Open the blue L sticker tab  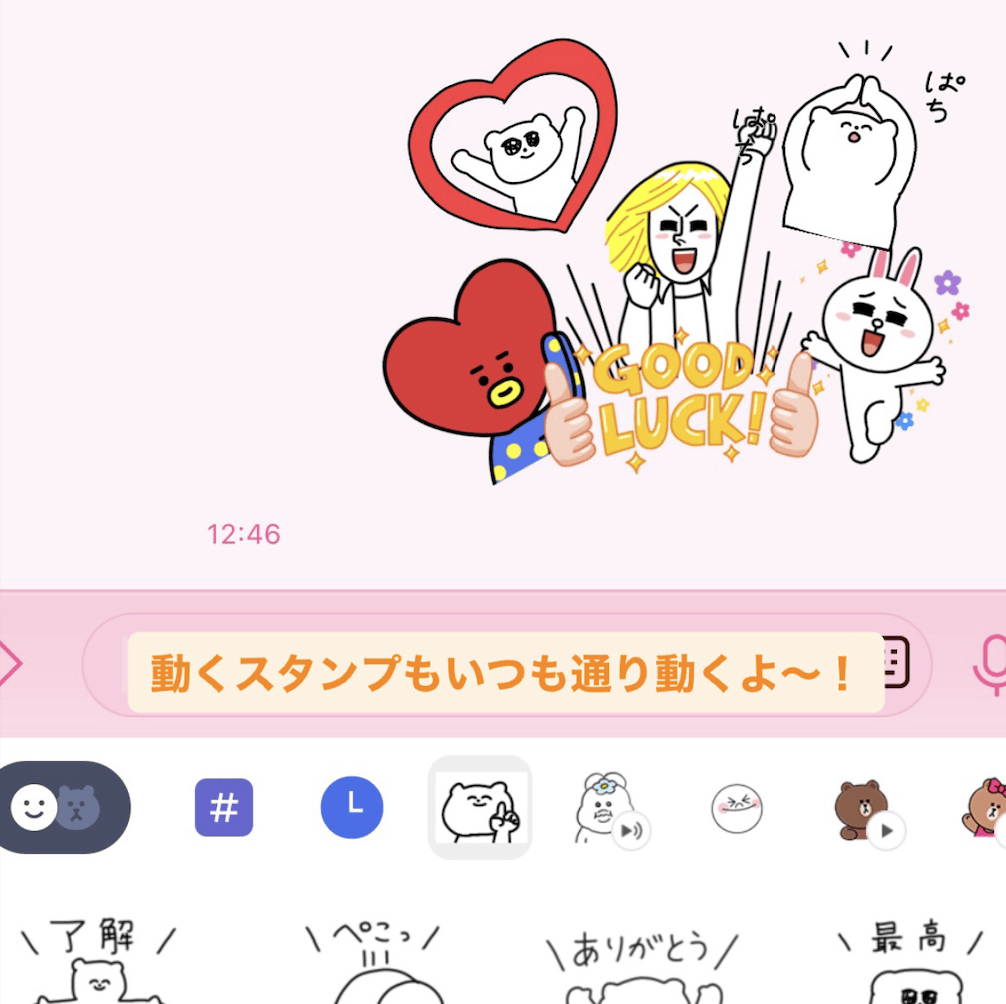click(352, 807)
